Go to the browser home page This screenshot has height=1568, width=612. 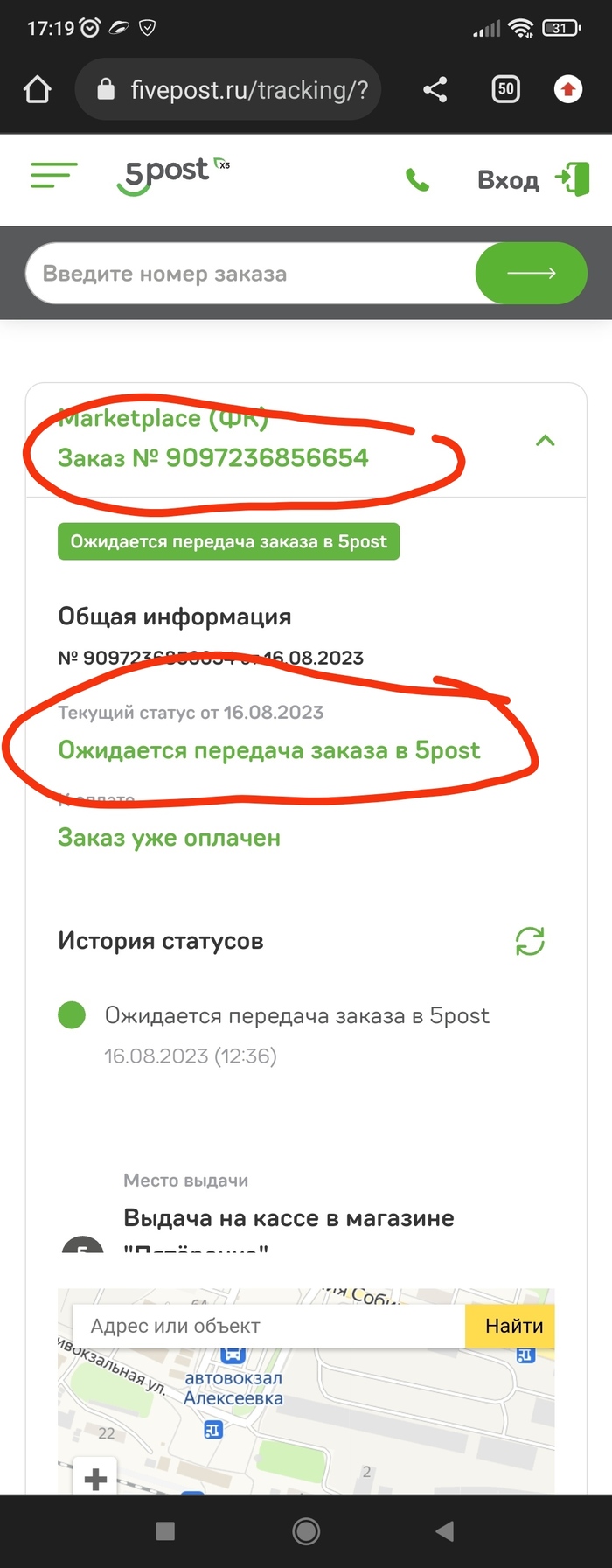pos(37,89)
